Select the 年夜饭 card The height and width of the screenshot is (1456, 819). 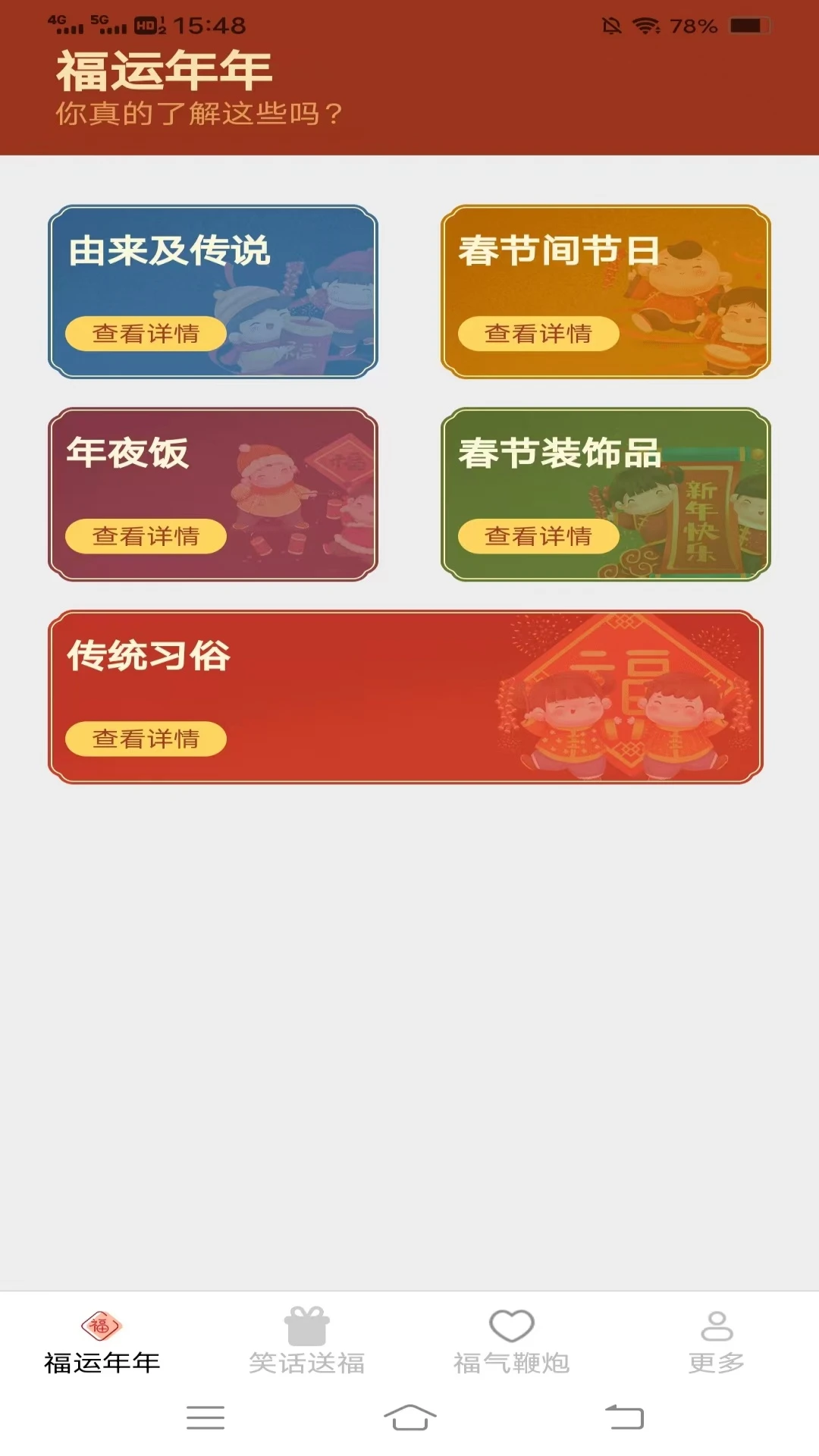[213, 494]
